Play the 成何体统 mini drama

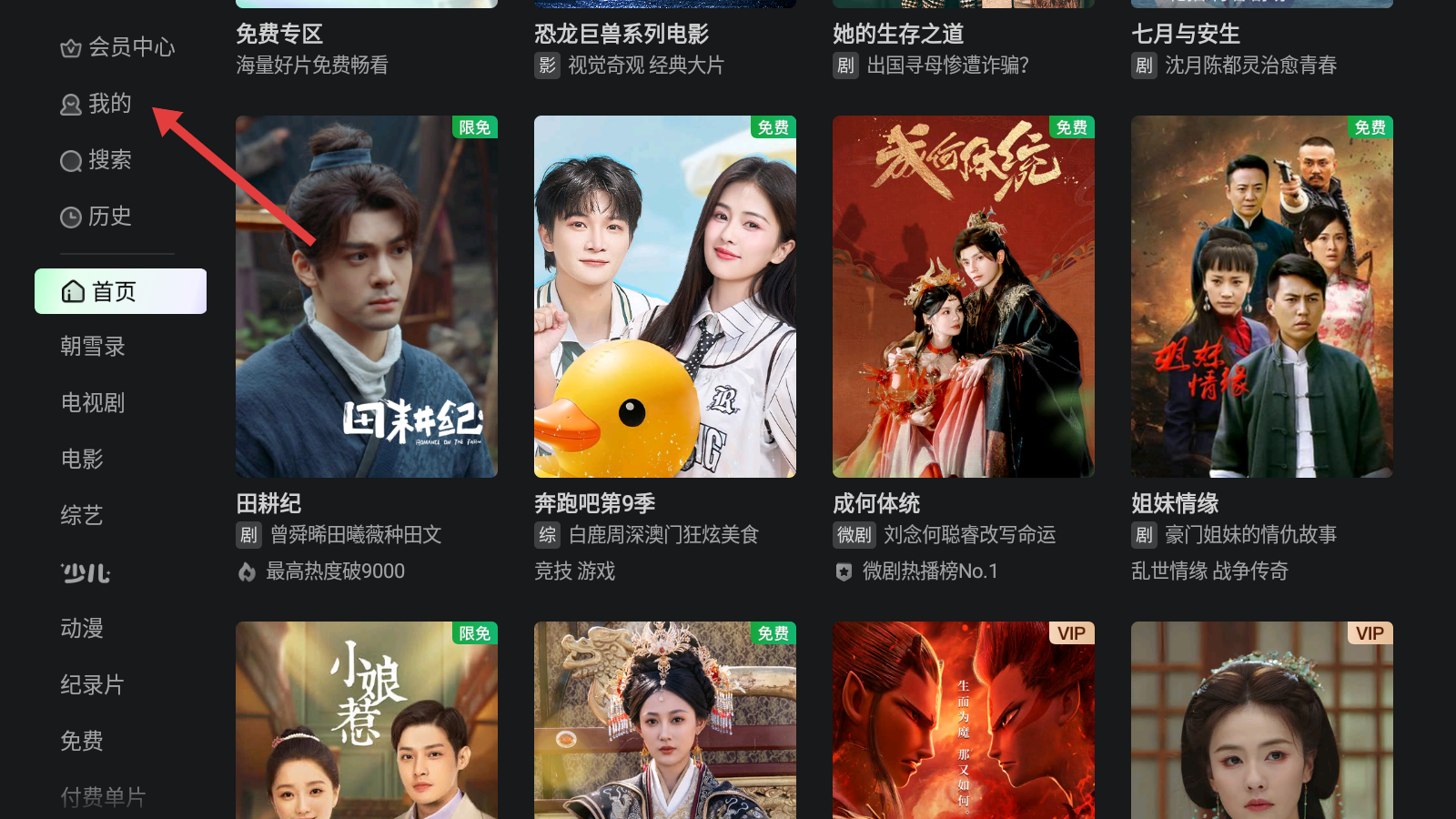pos(963,297)
